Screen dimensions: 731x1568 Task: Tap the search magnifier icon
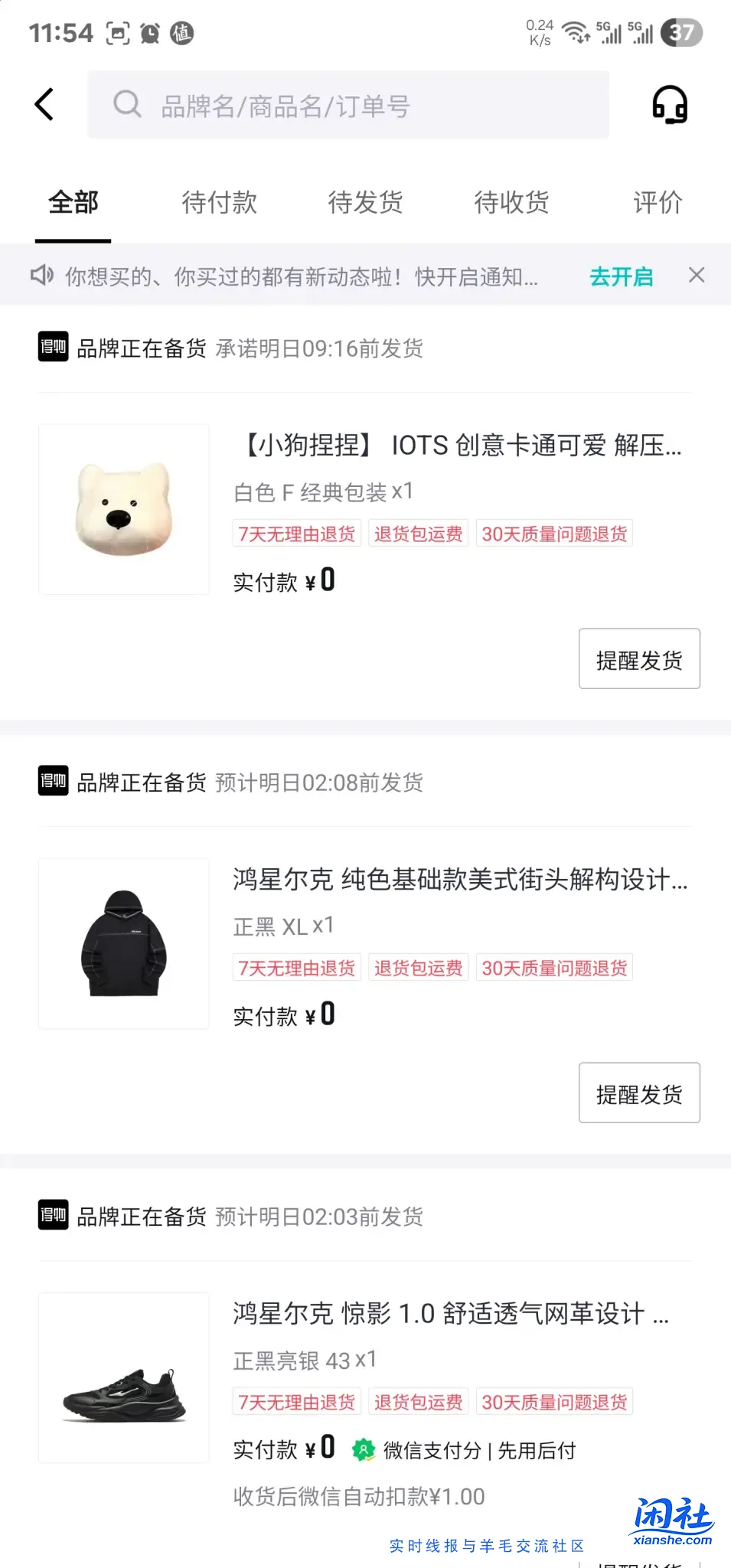click(x=126, y=105)
